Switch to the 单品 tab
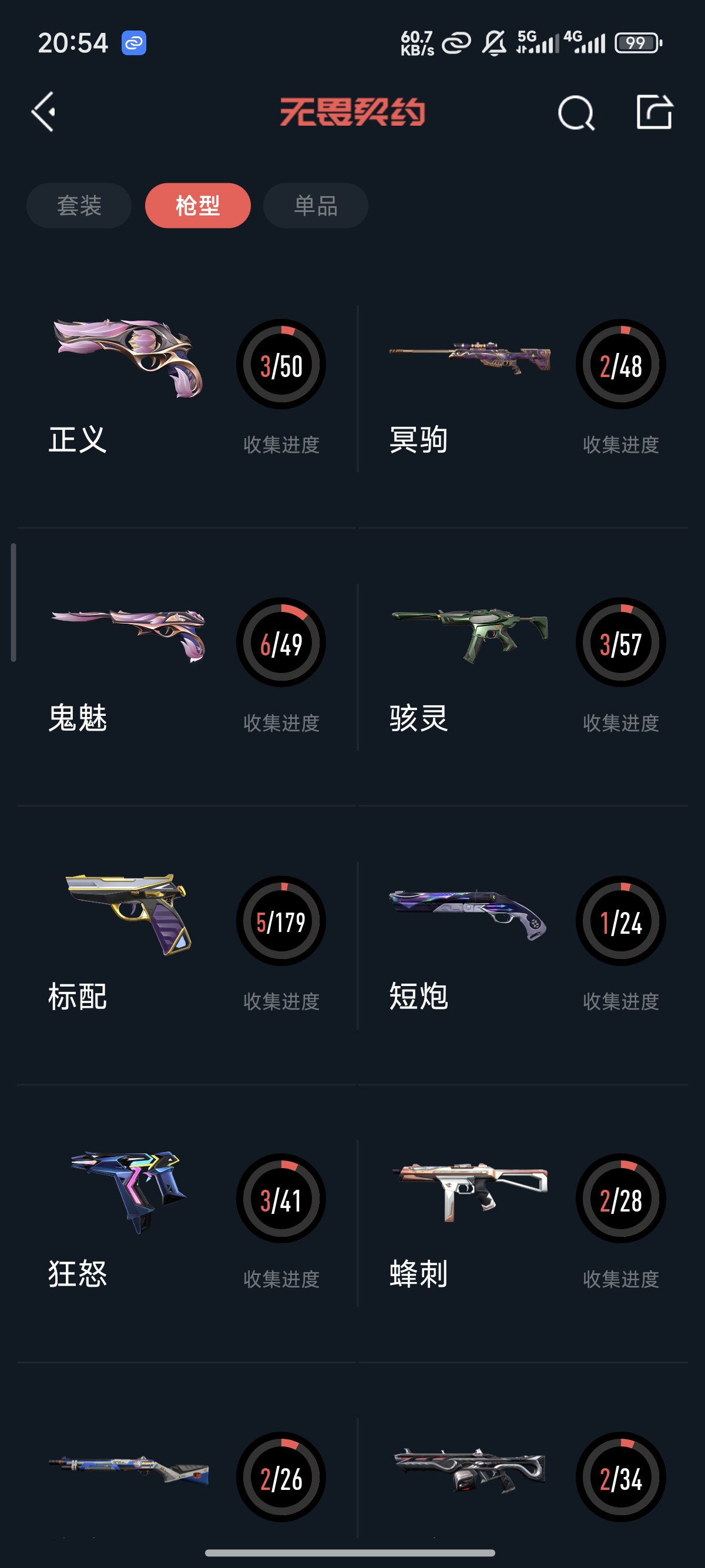Screen dimensions: 705x1568 (315, 206)
